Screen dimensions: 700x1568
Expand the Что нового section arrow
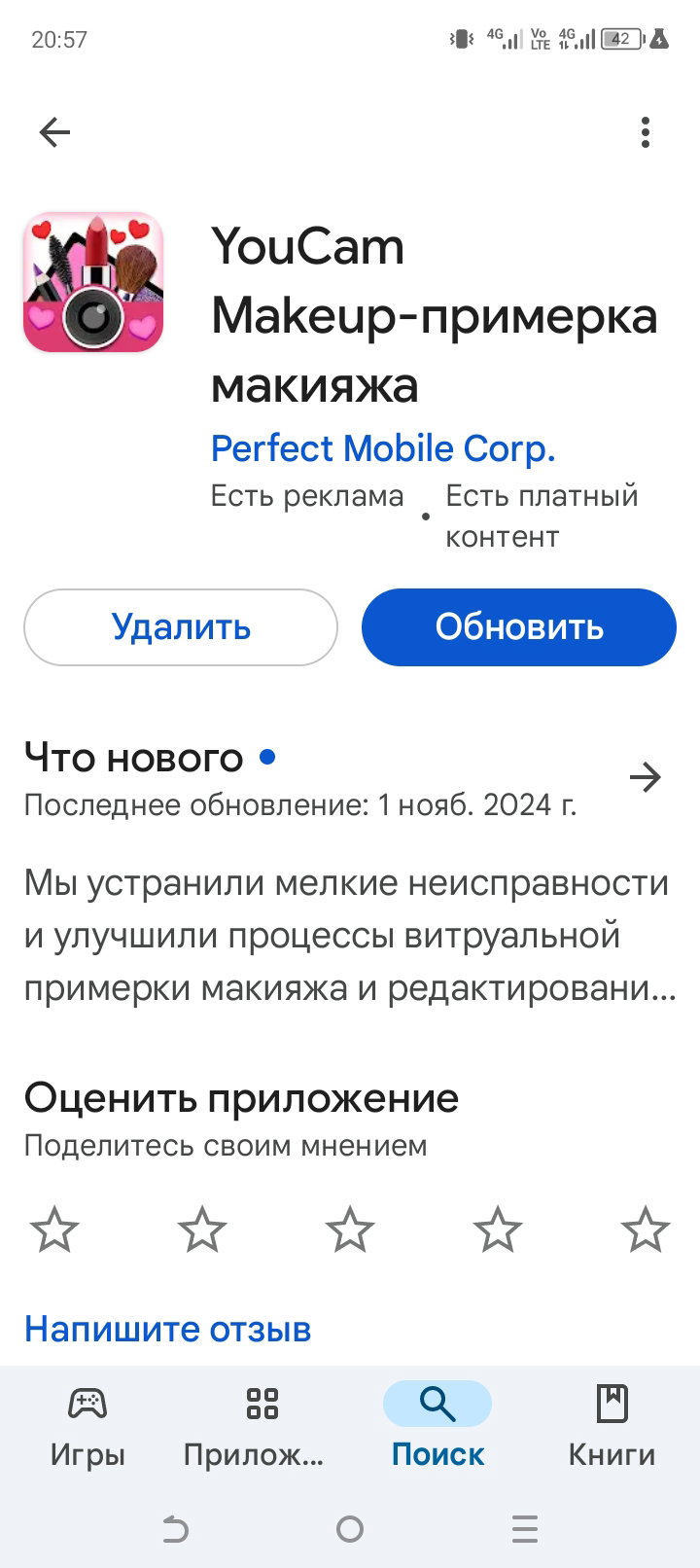click(x=646, y=777)
